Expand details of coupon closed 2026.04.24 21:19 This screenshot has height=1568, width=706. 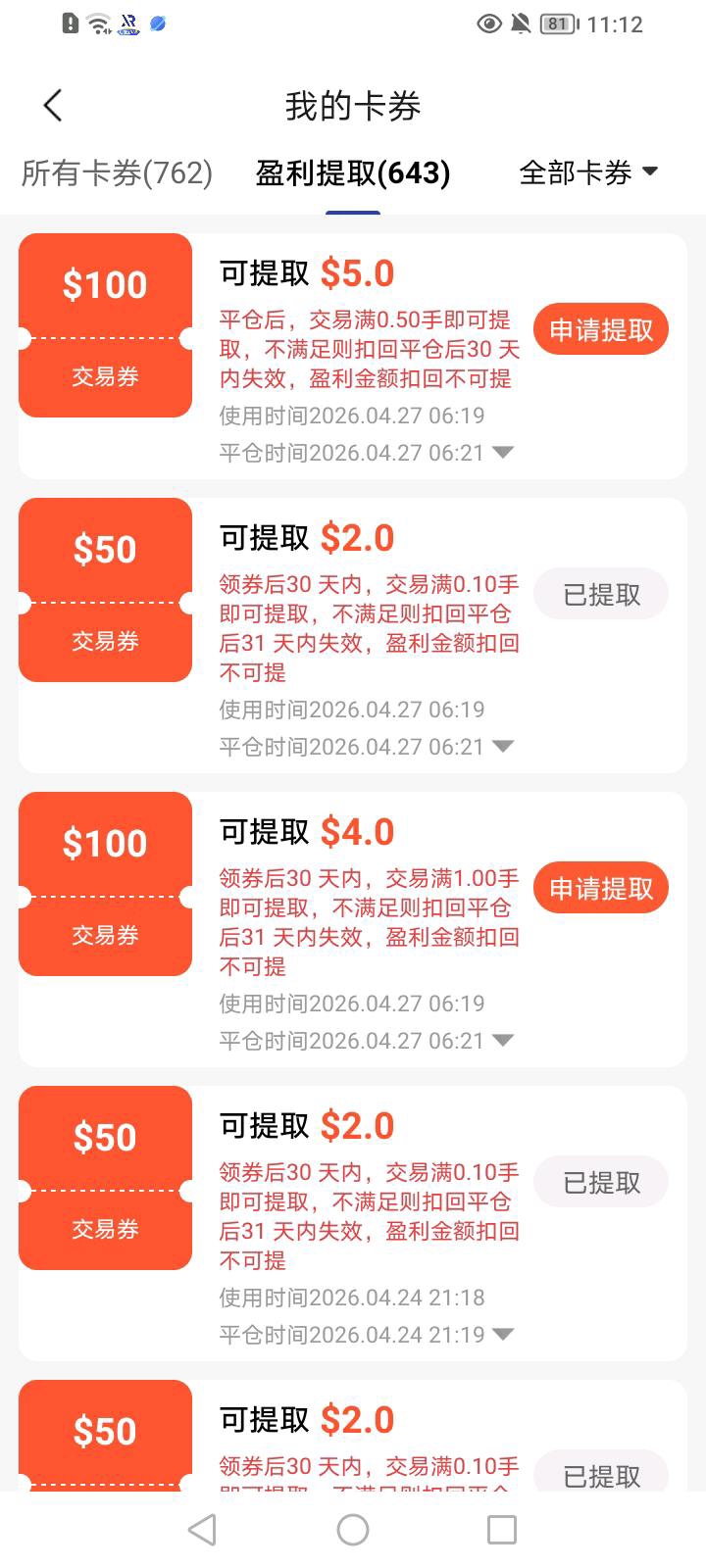click(503, 1335)
